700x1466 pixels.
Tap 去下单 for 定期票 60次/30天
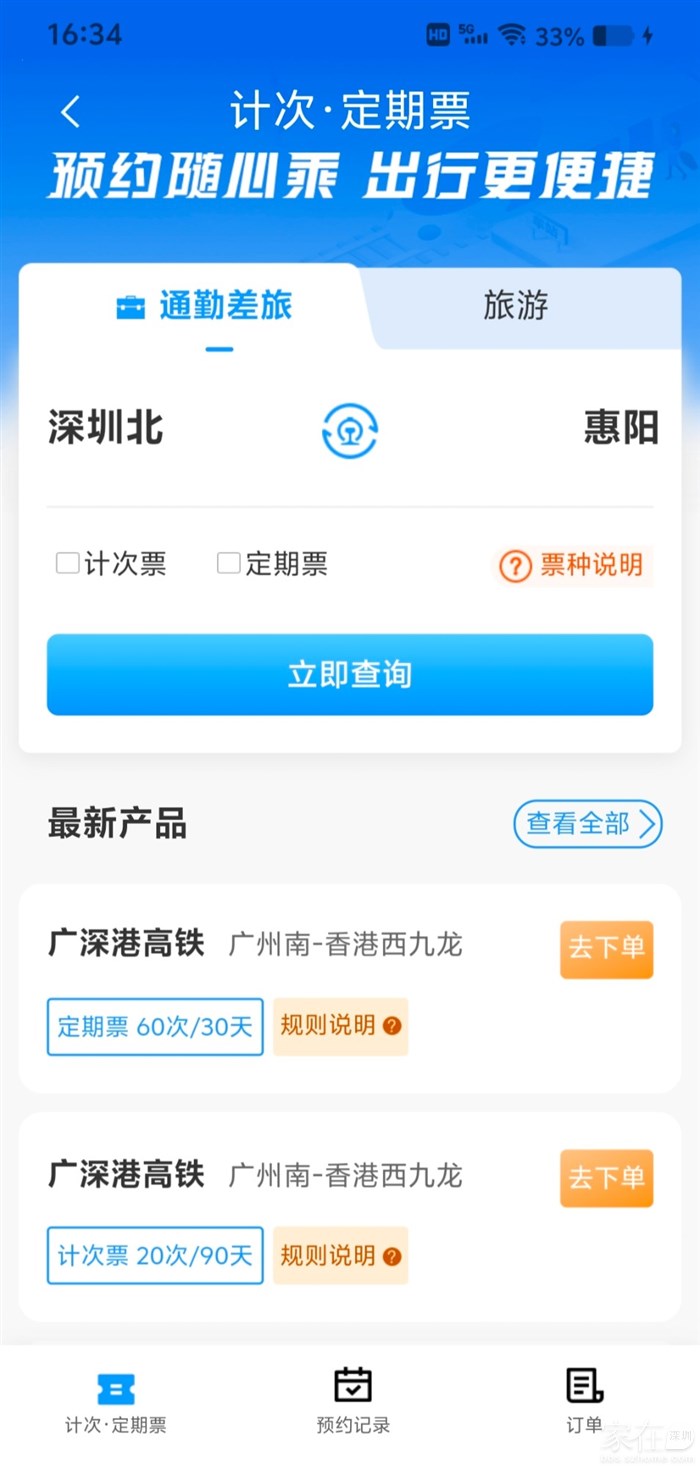point(606,949)
